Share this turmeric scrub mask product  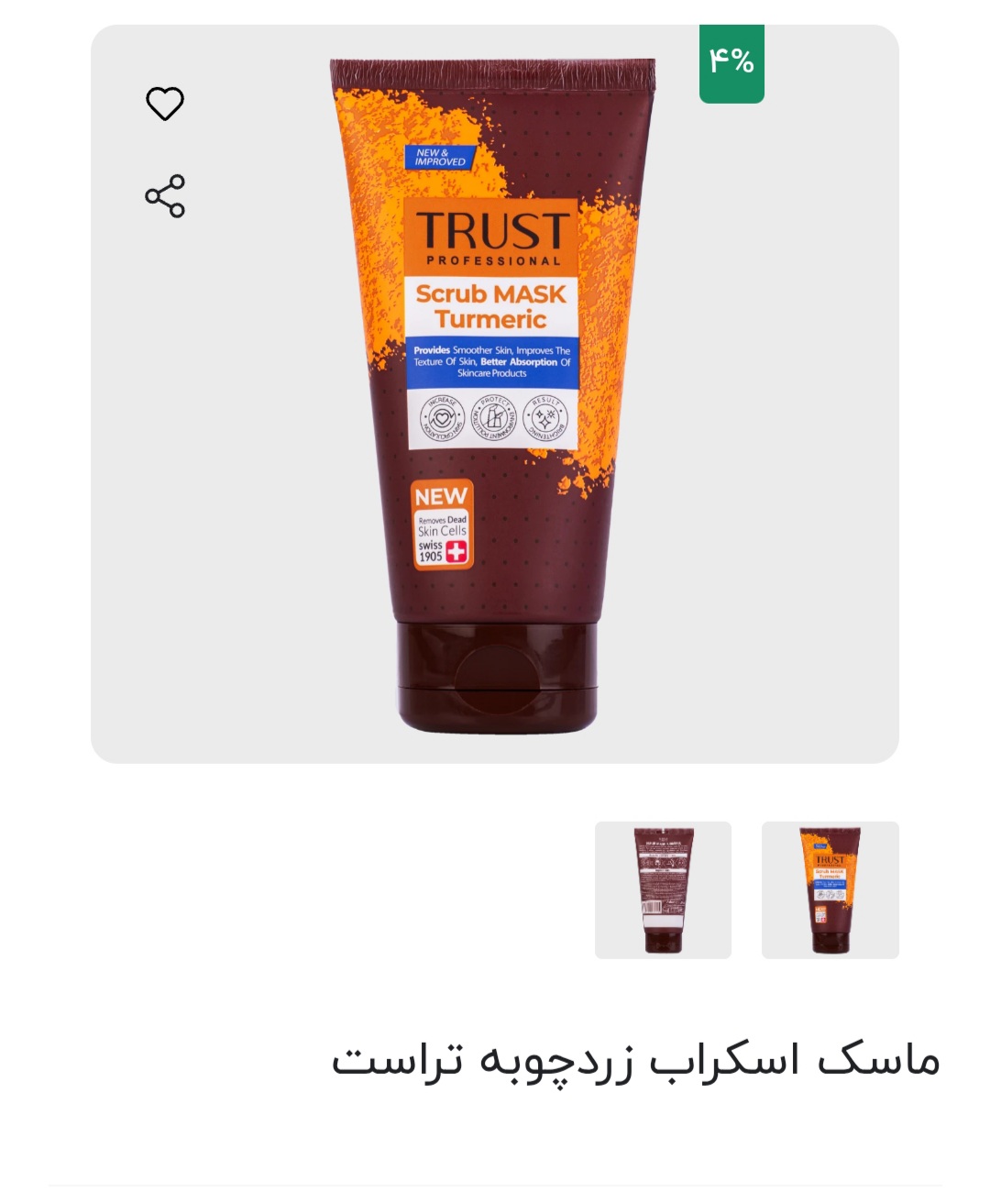pos(165,196)
